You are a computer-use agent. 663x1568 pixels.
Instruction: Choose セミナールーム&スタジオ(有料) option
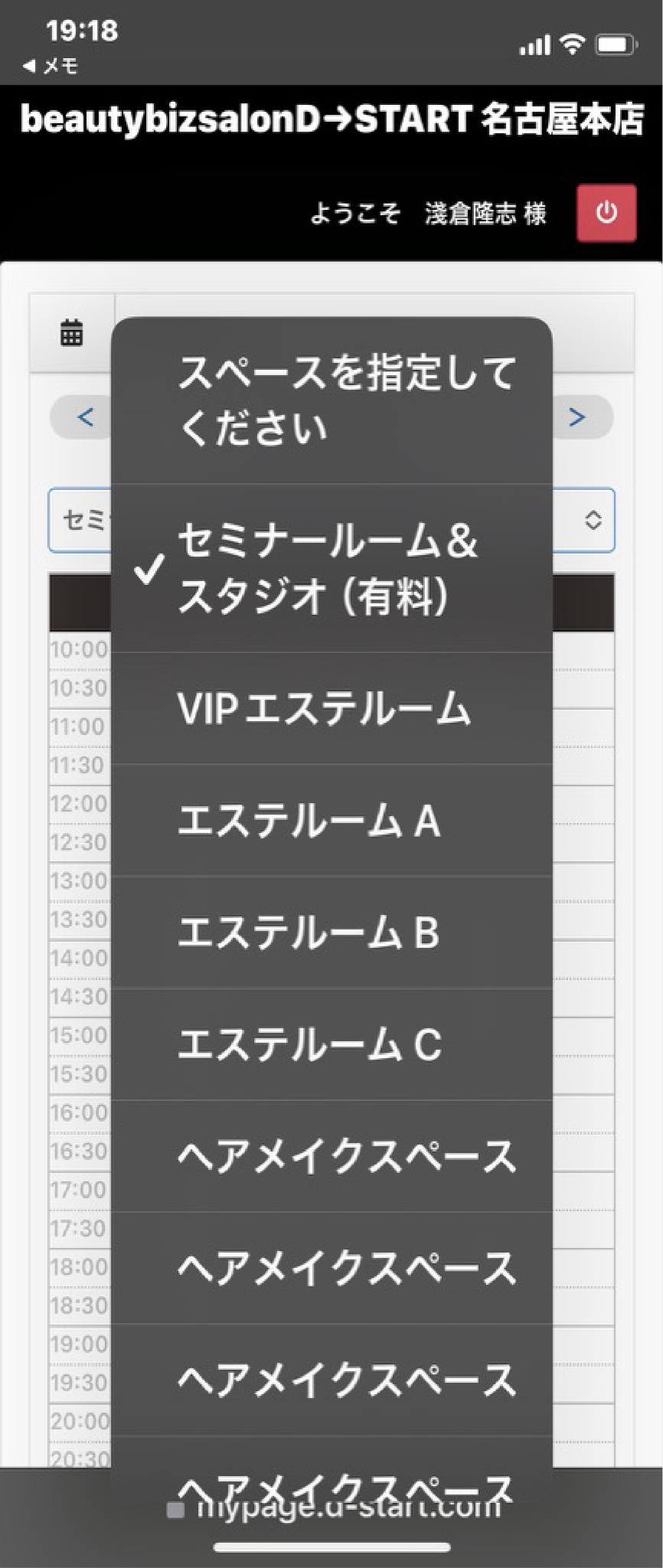pyautogui.click(x=331, y=567)
